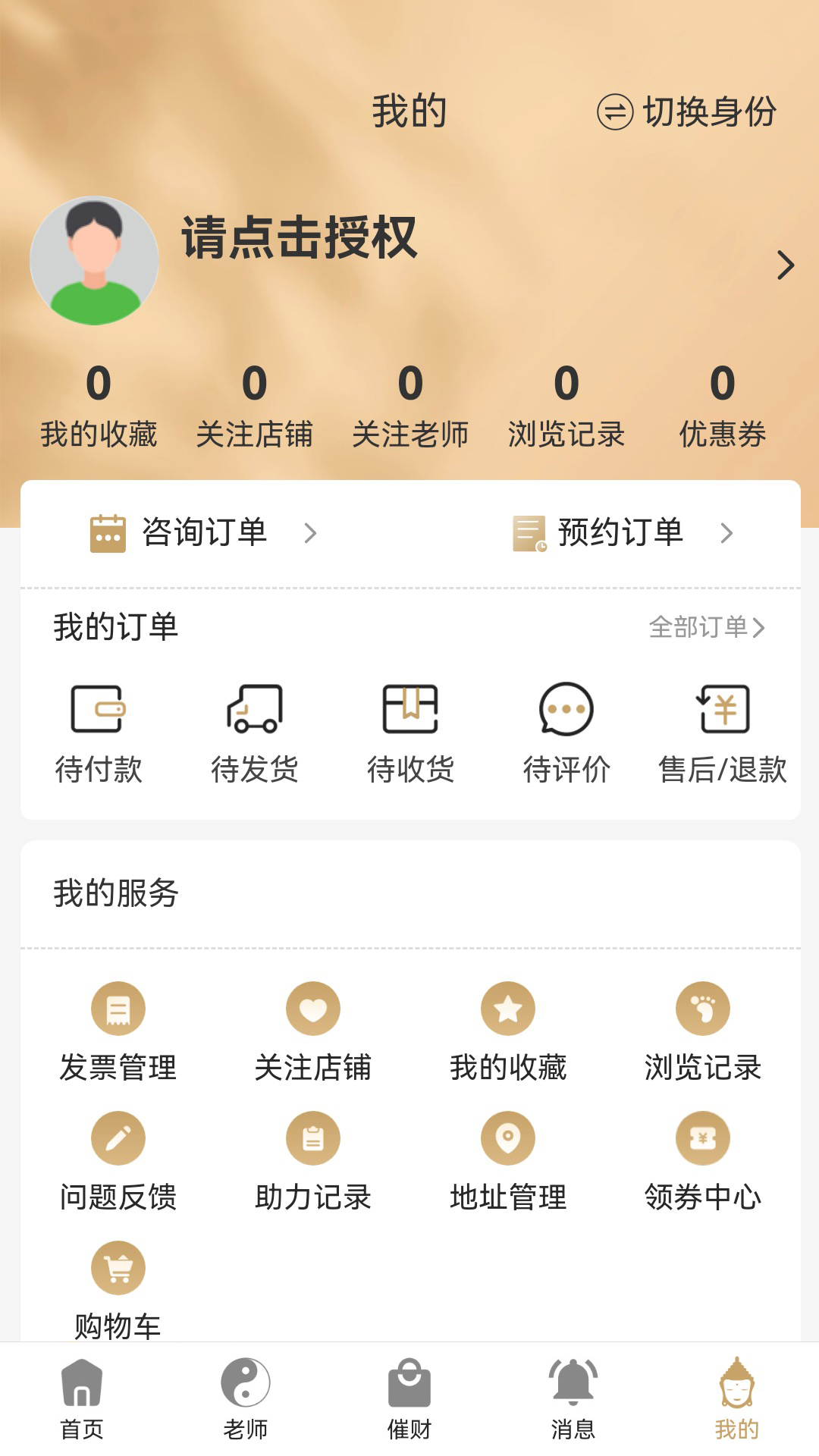The image size is (819, 1456).
Task: 打开发票管理图标
Action: pos(118,1009)
